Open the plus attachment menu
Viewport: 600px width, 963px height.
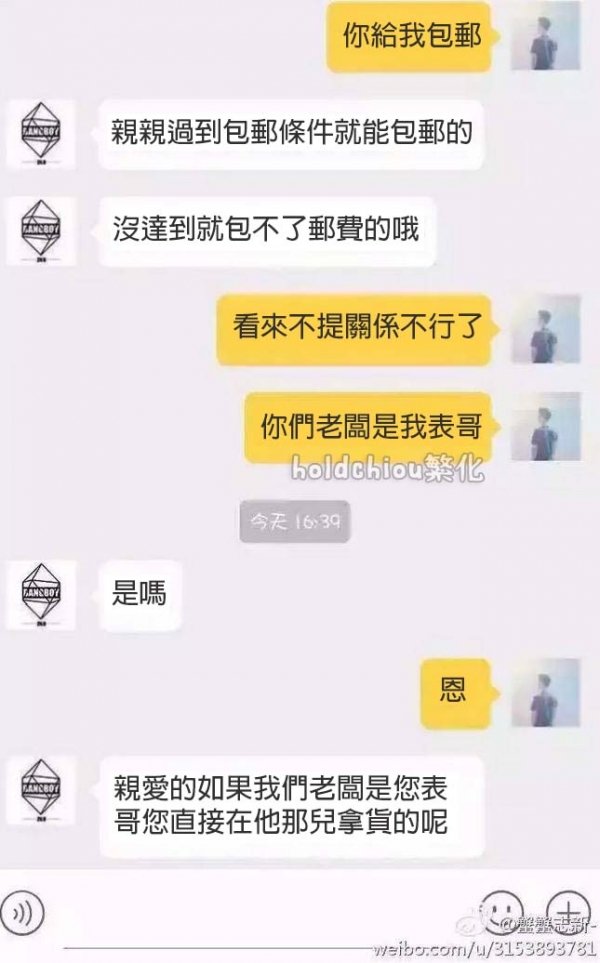[x=567, y=911]
